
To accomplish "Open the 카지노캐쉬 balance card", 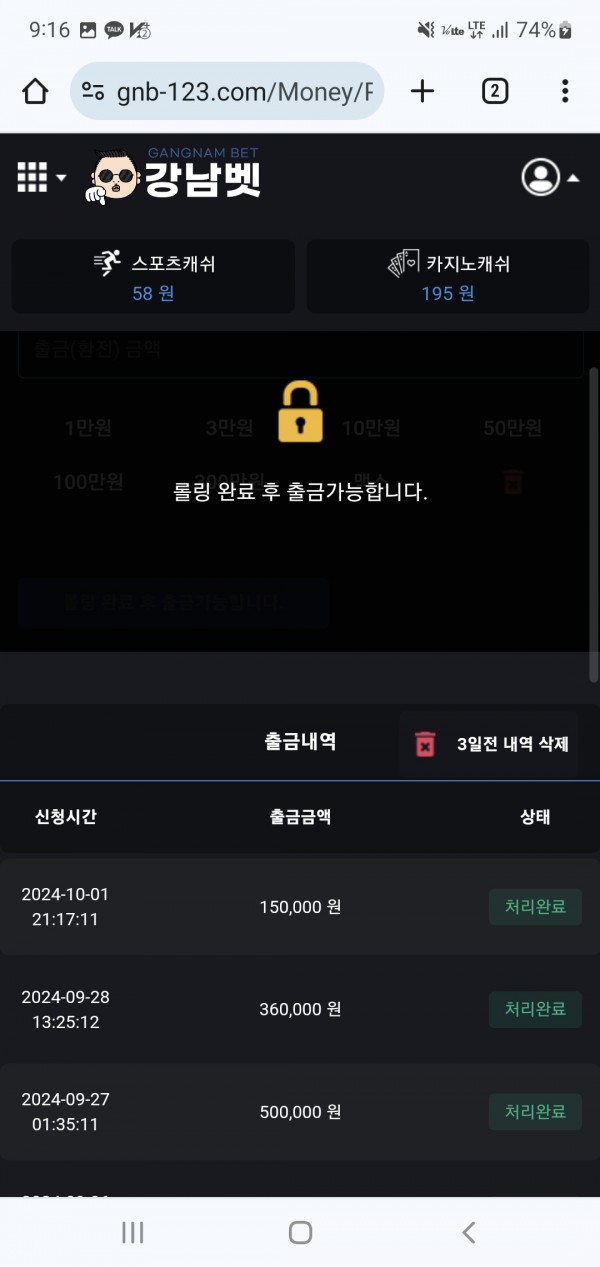I will pyautogui.click(x=447, y=277).
